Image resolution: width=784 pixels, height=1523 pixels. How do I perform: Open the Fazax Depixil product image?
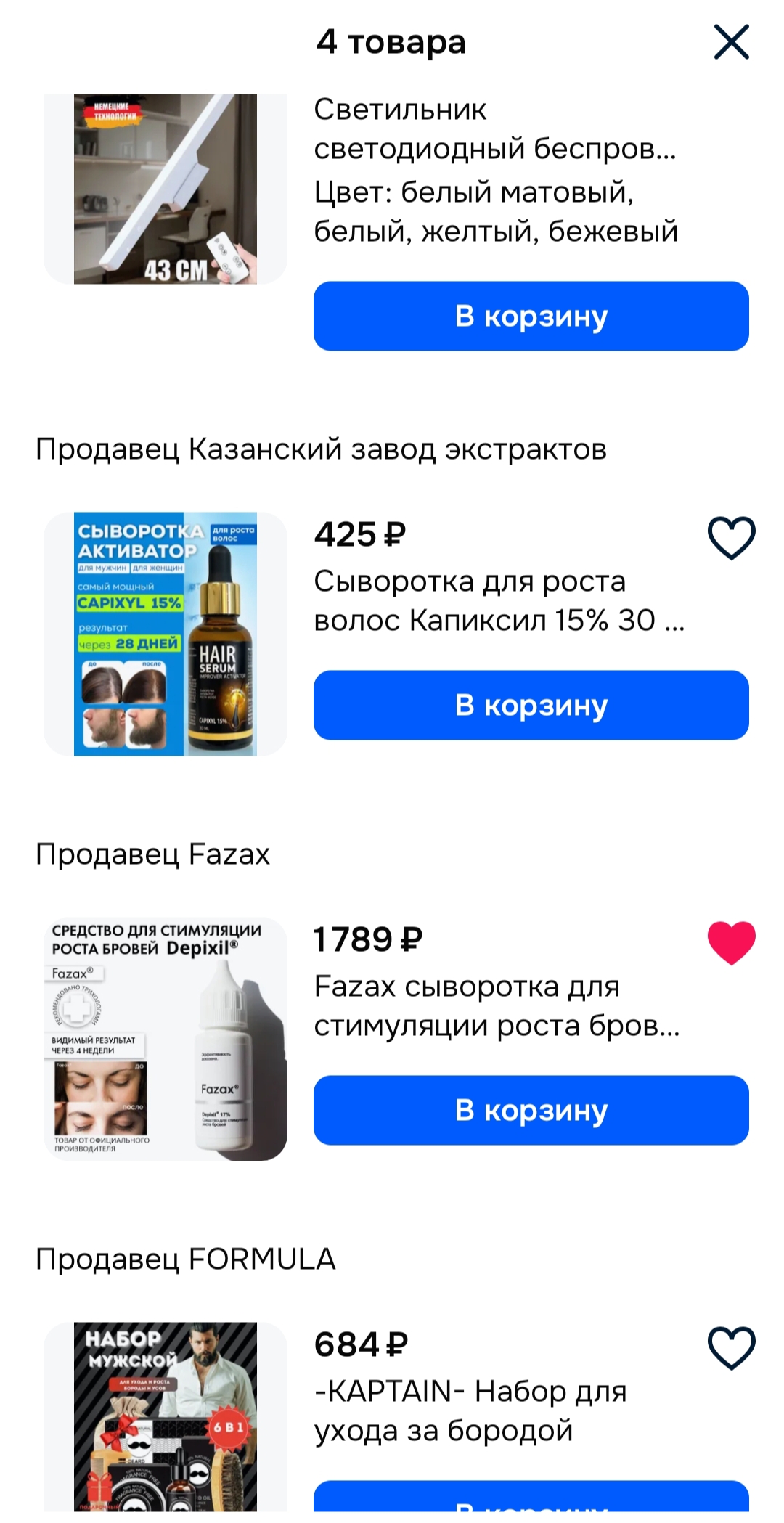166,1040
